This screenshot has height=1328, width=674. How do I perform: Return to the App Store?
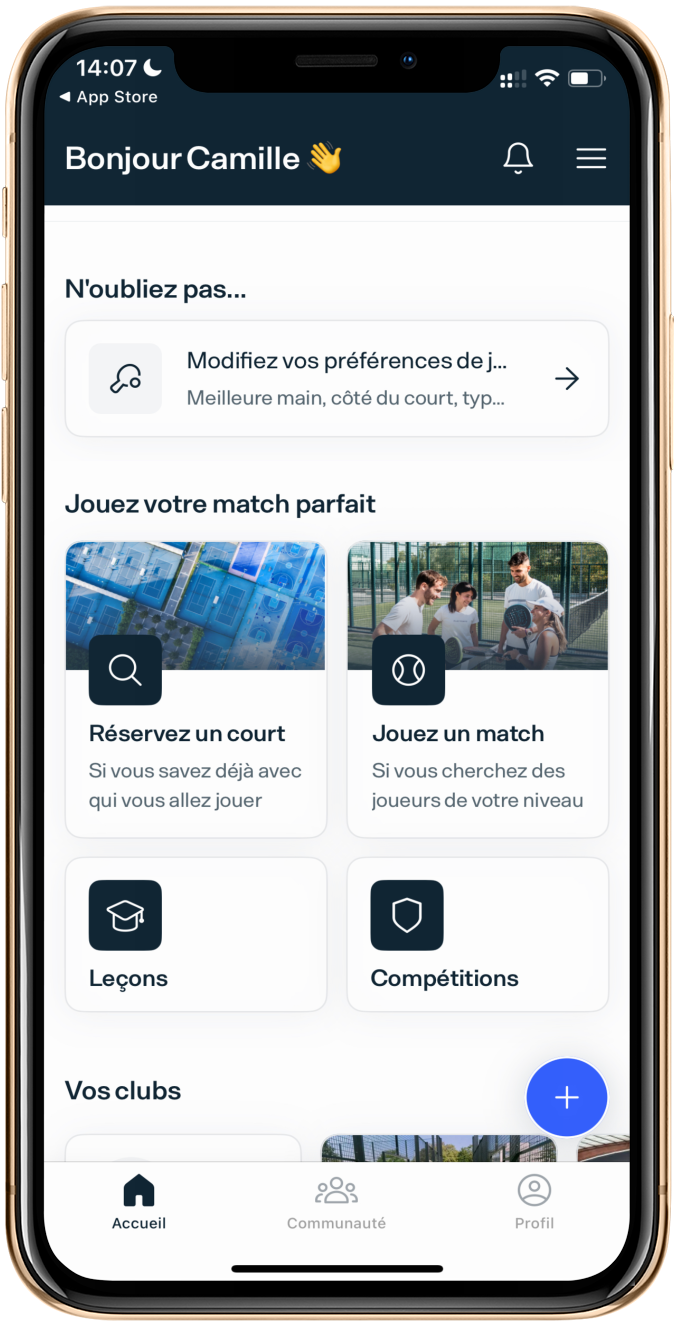[x=108, y=97]
